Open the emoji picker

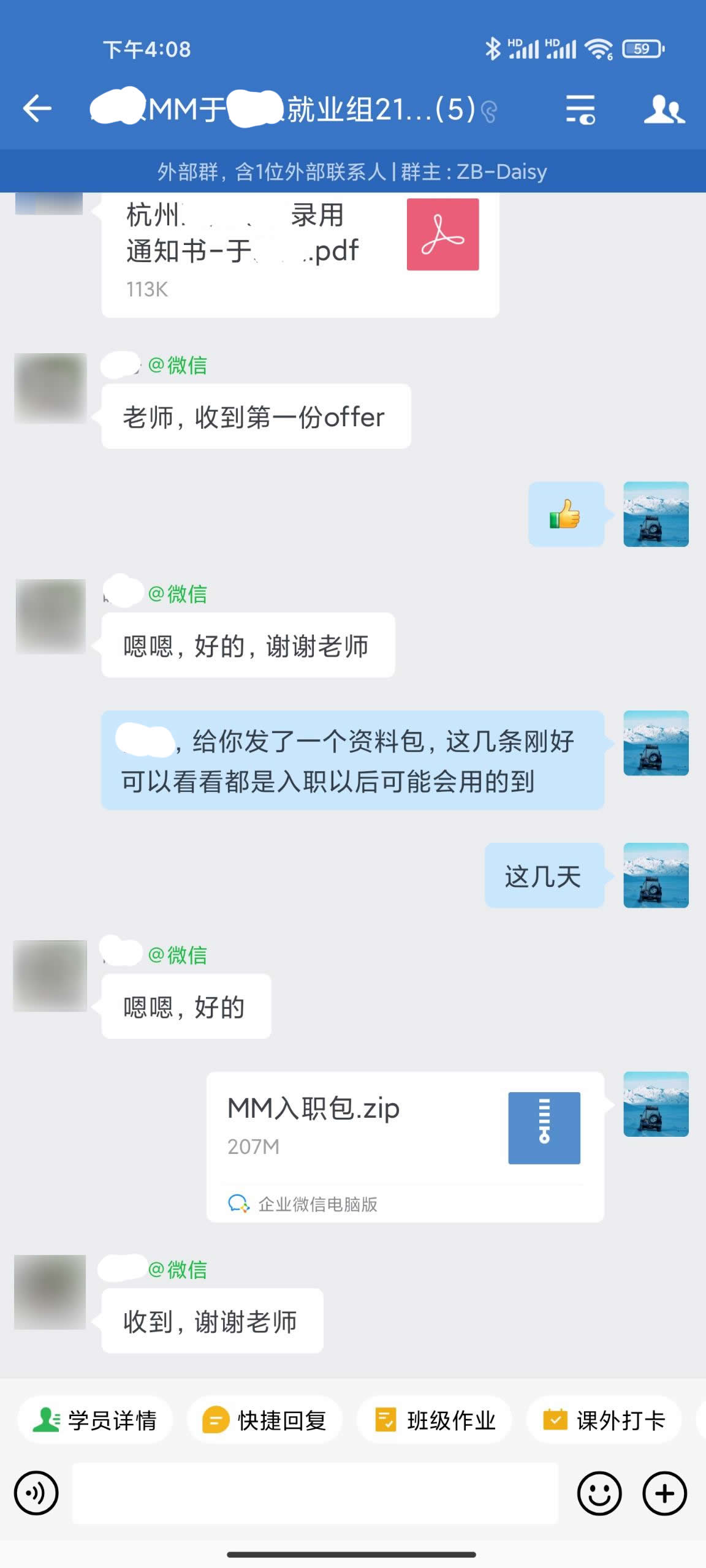pyautogui.click(x=599, y=1493)
